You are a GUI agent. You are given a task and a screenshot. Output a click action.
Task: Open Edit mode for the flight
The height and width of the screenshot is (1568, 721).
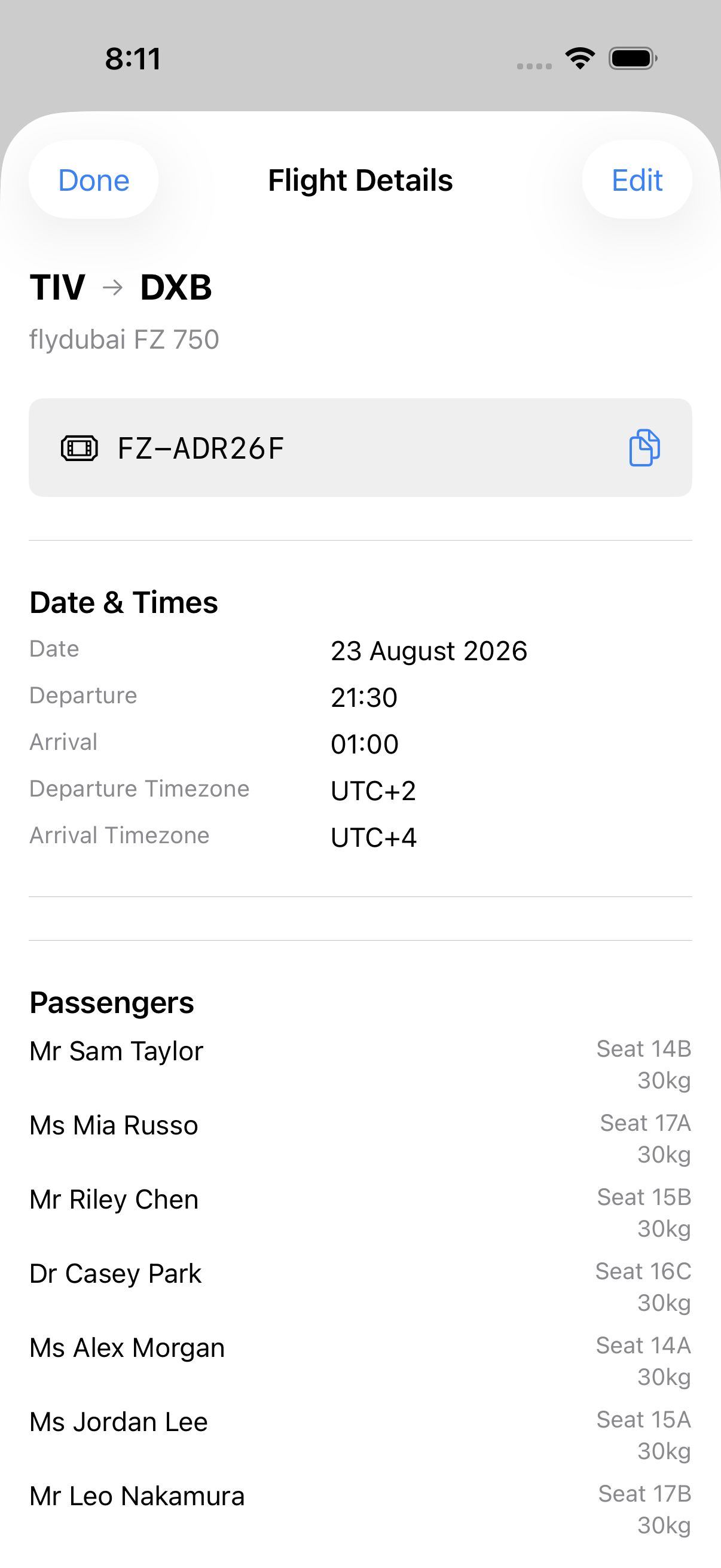(x=637, y=179)
